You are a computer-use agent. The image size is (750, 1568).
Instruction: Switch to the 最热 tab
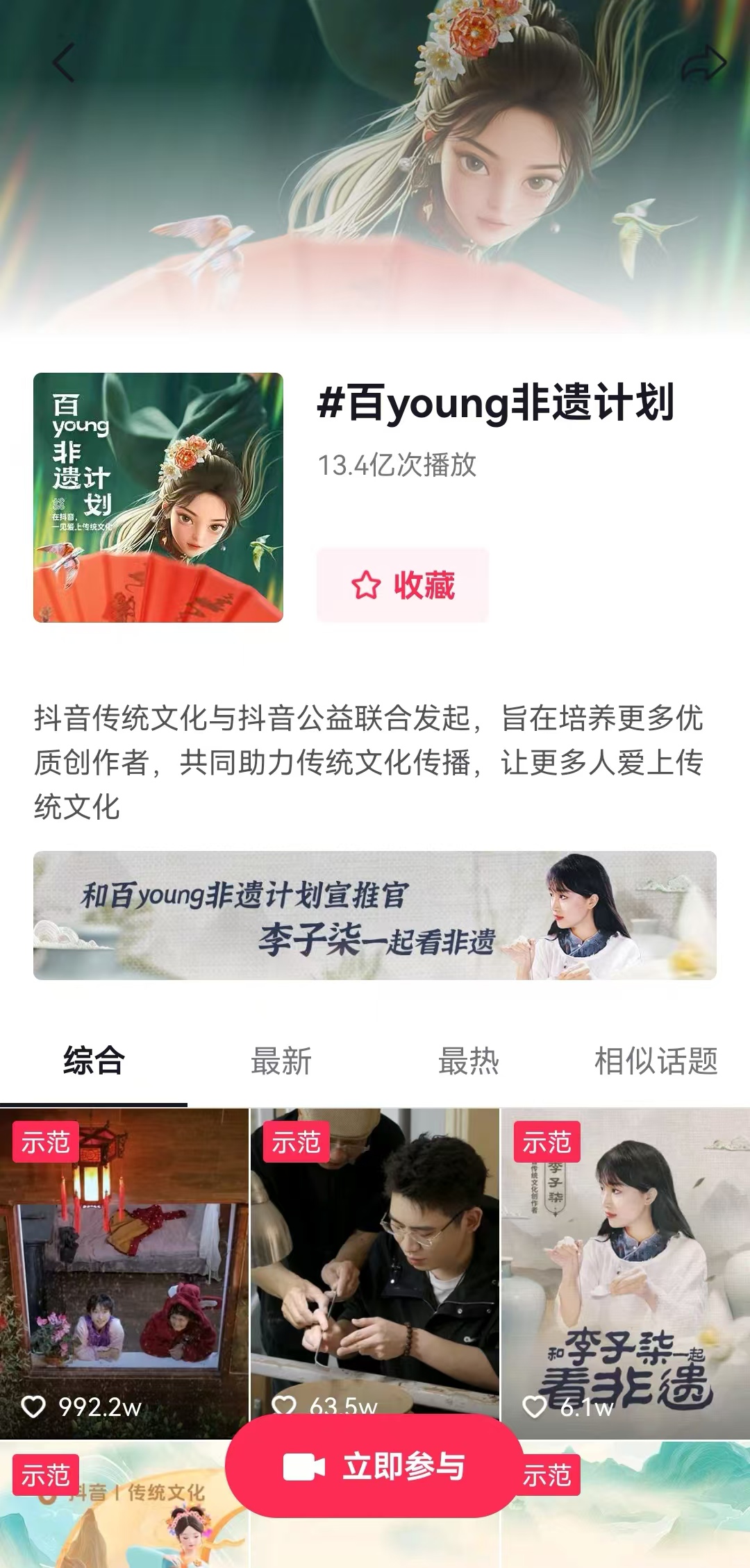(469, 1061)
